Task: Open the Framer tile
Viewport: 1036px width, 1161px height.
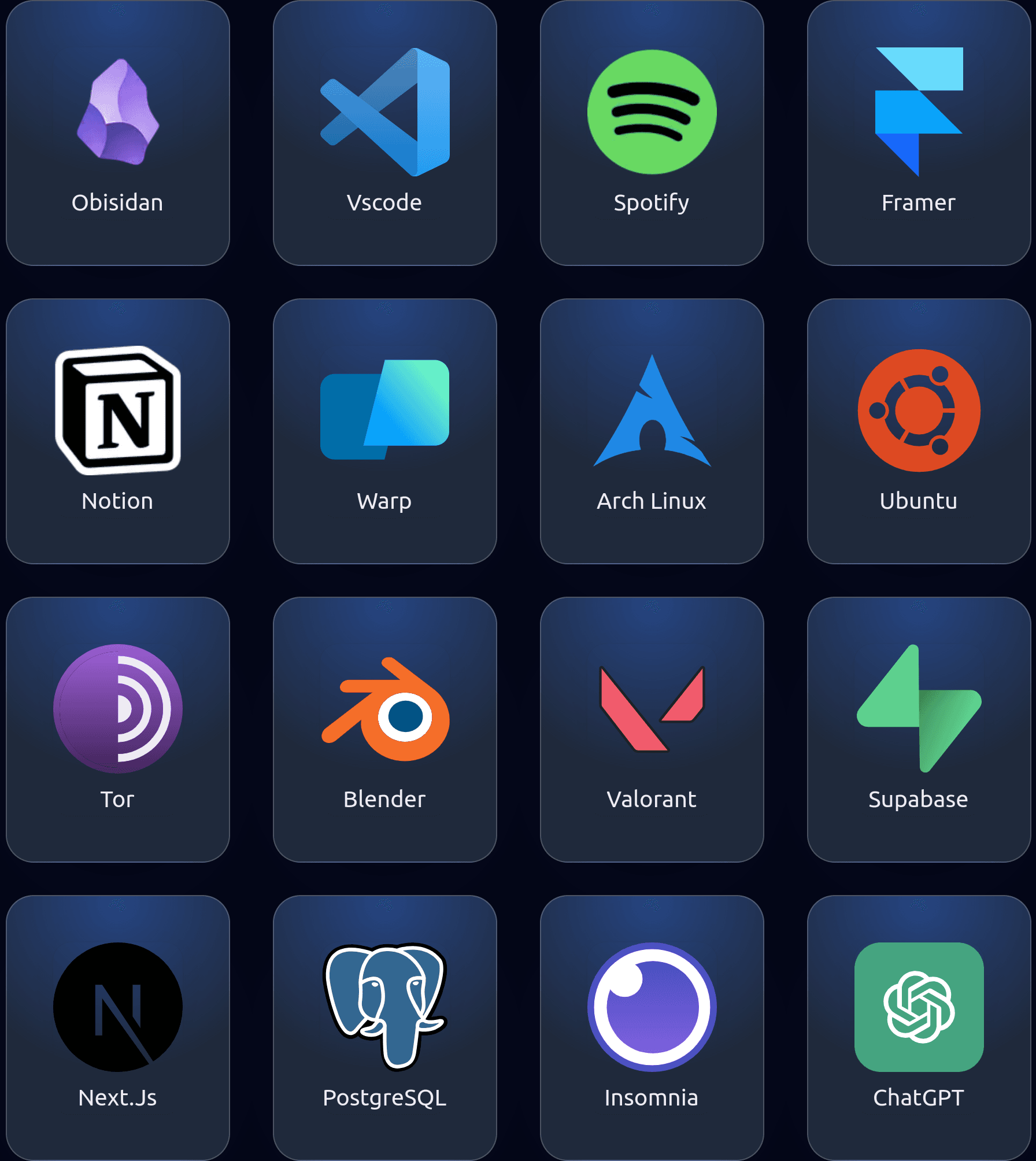Action: [919, 133]
